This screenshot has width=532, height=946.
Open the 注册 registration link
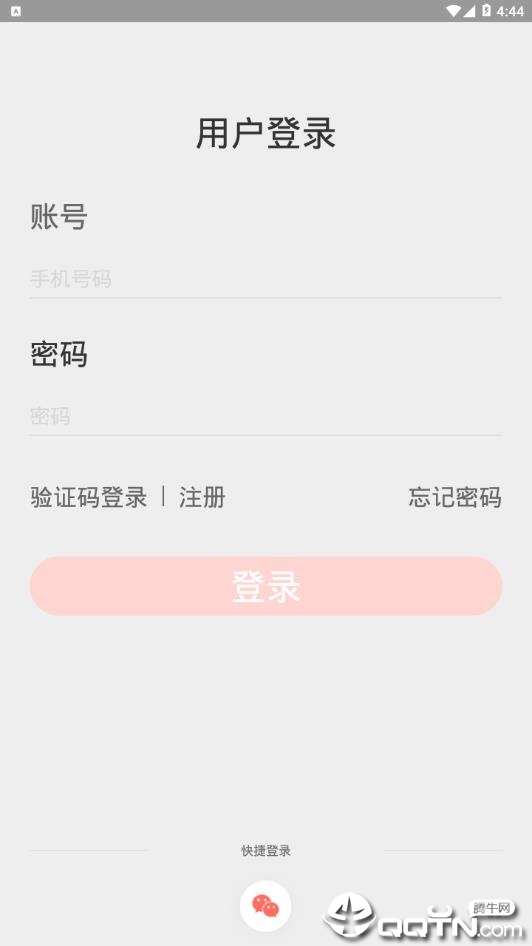(202, 498)
